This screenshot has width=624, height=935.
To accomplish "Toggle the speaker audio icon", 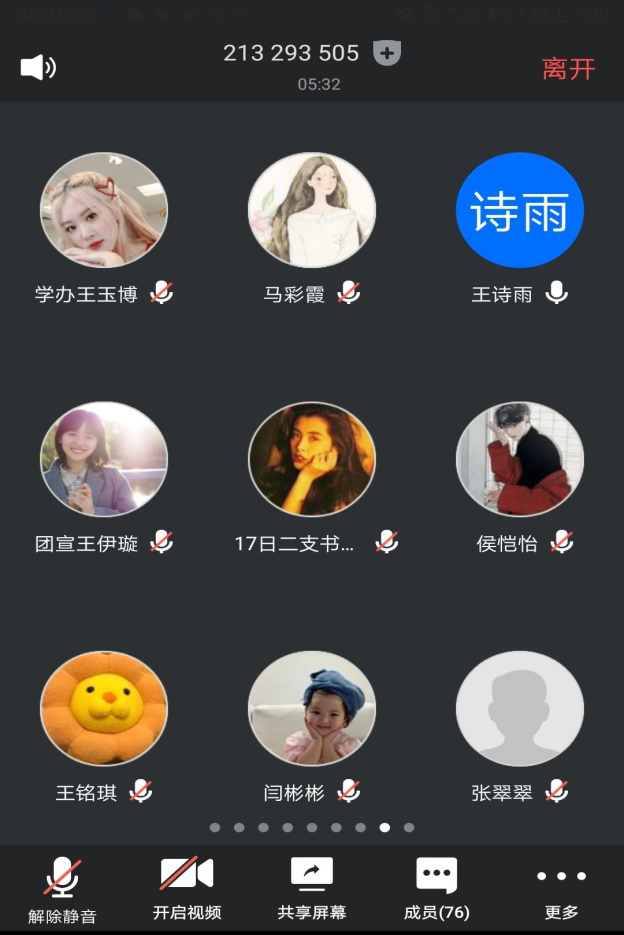I will tap(38, 67).
